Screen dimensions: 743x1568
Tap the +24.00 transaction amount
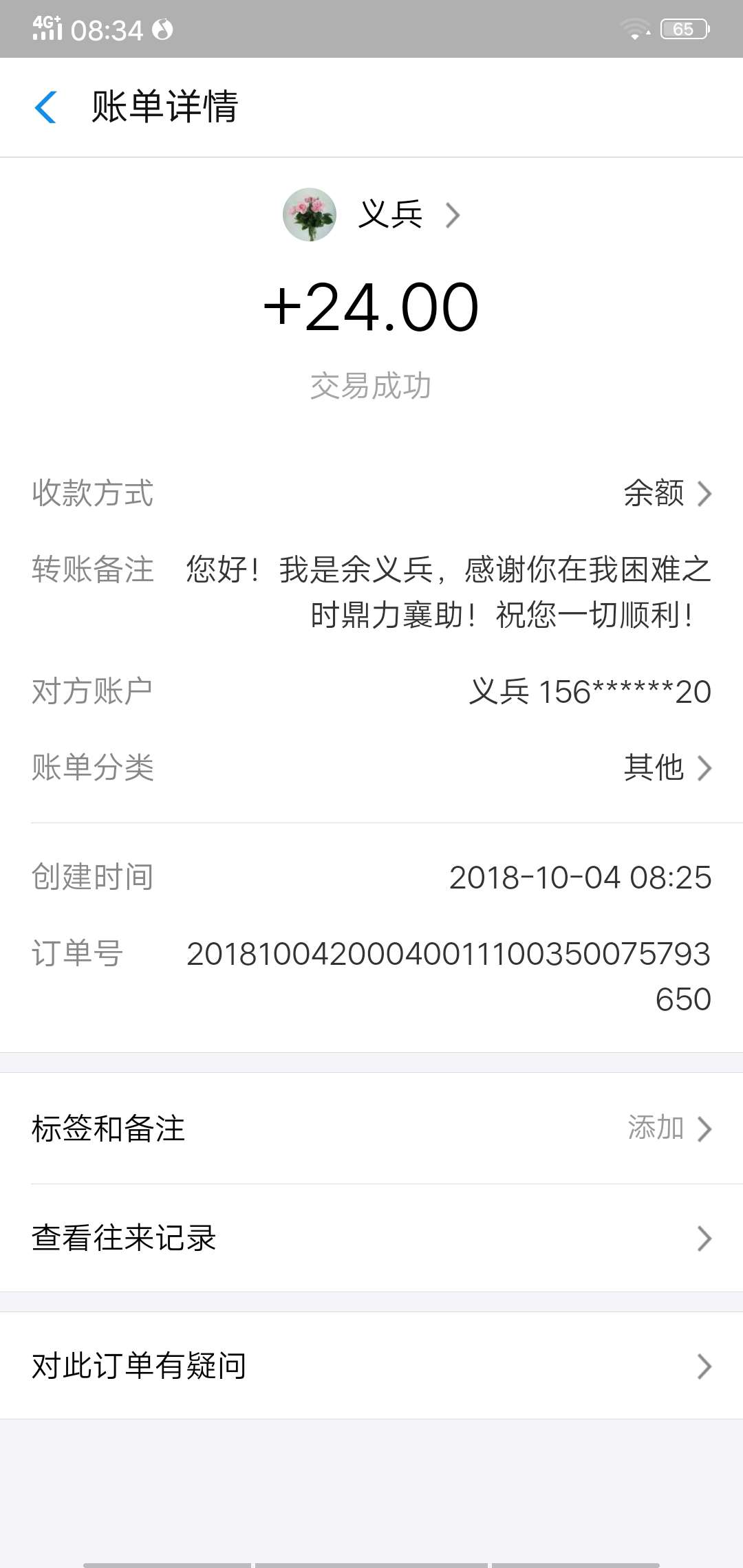coord(371,307)
